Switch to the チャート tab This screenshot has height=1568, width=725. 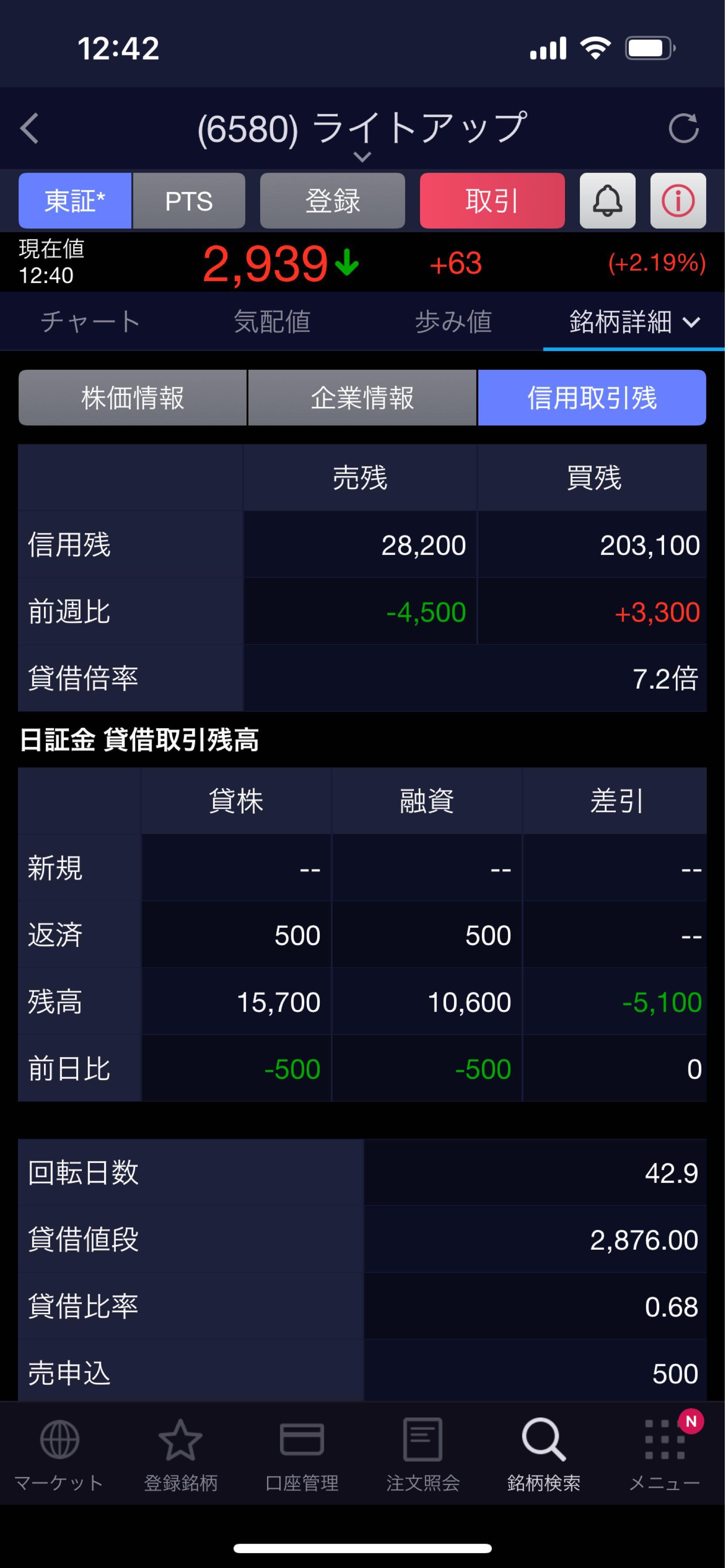(90, 321)
